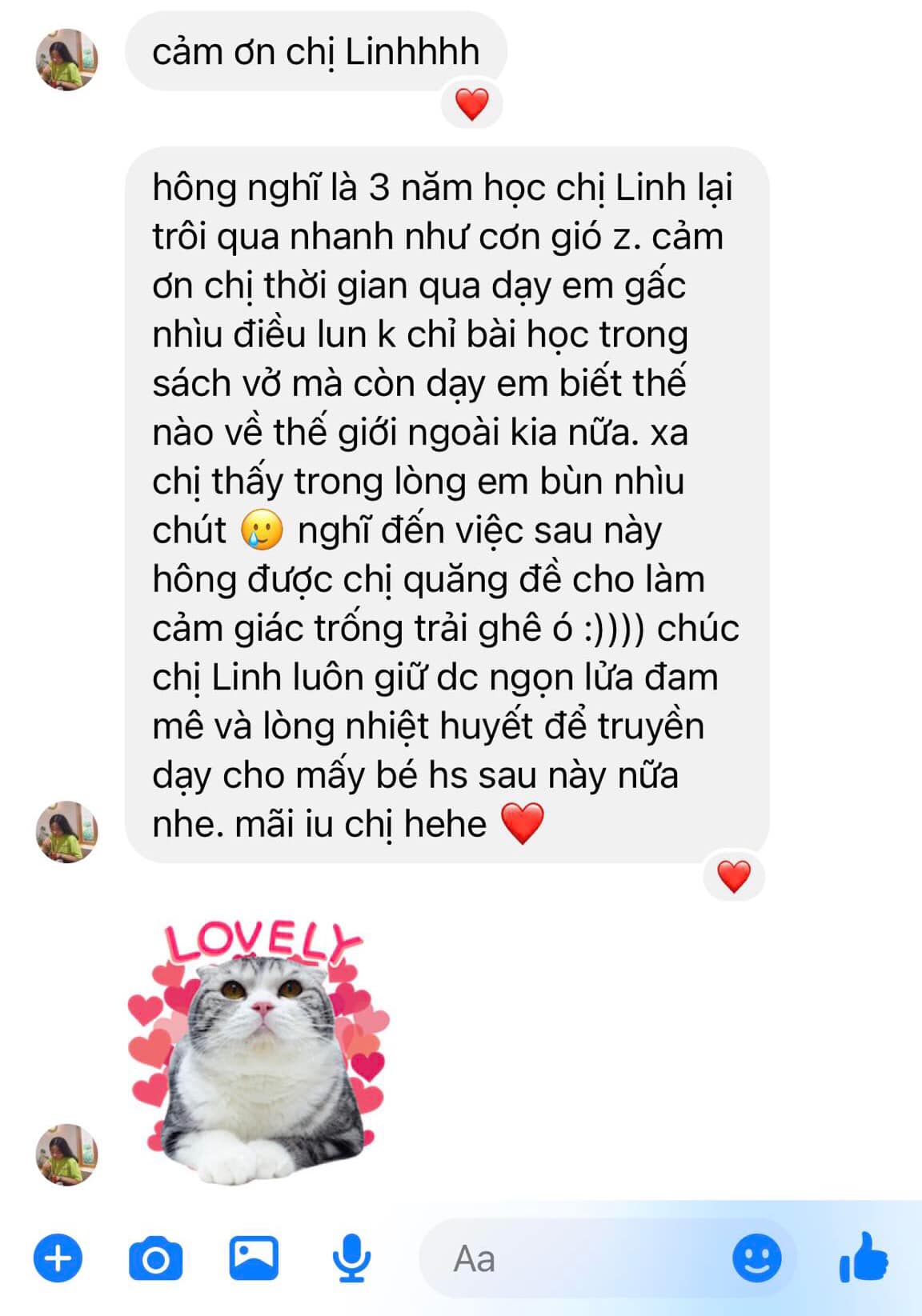The height and width of the screenshot is (1316, 922).
Task: View heart reaction on the long message
Action: (733, 876)
